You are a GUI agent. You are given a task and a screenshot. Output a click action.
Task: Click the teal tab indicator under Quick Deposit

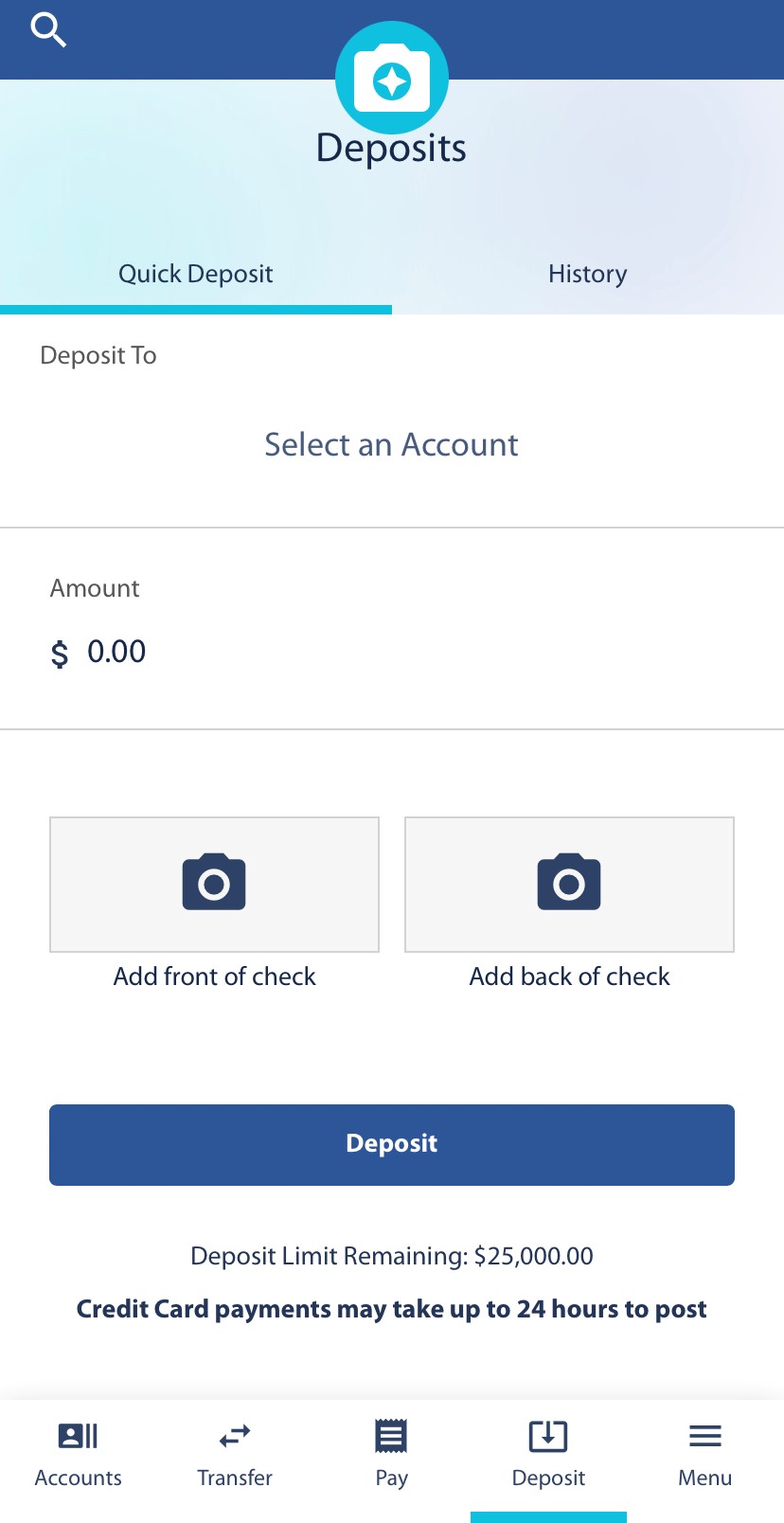click(x=195, y=310)
